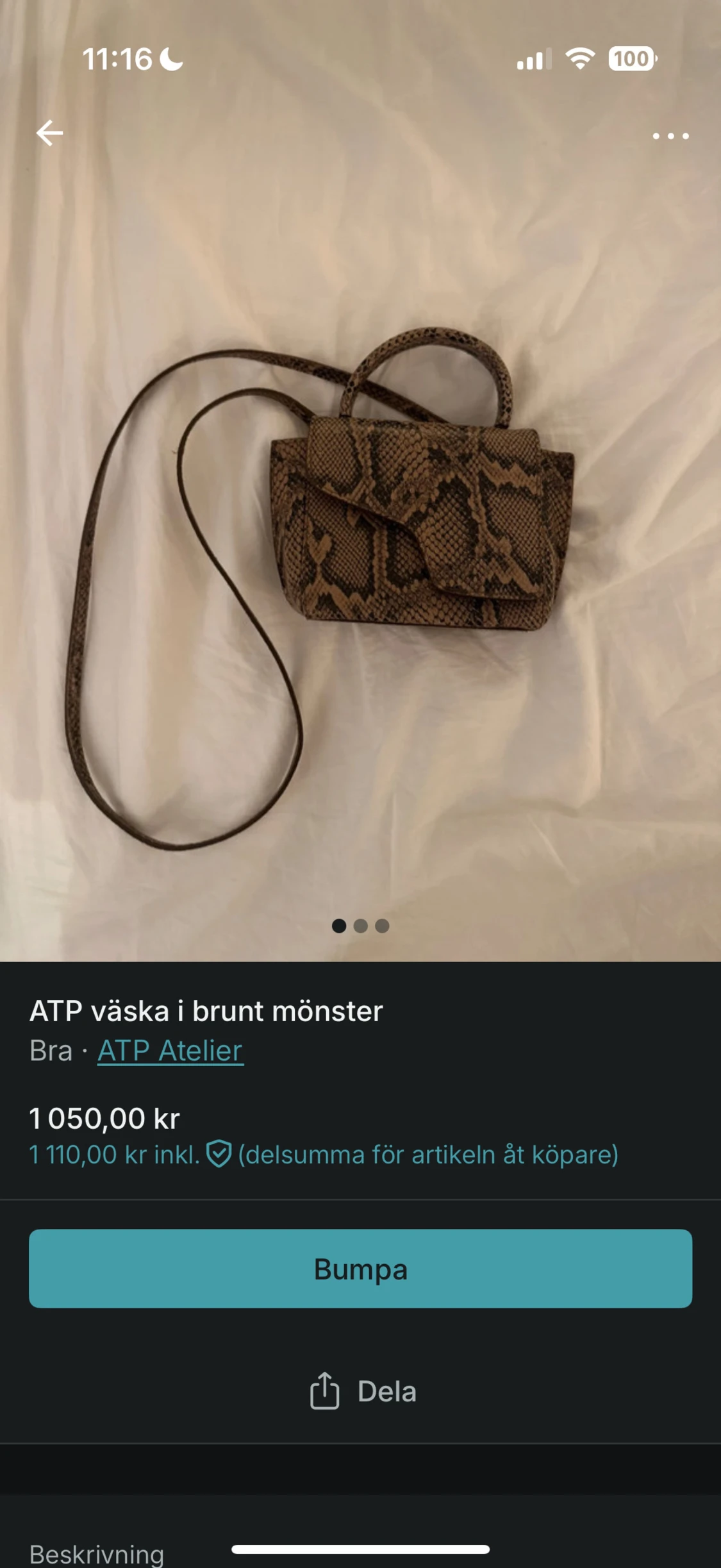Tap the share icon next to Dela

click(x=326, y=1391)
